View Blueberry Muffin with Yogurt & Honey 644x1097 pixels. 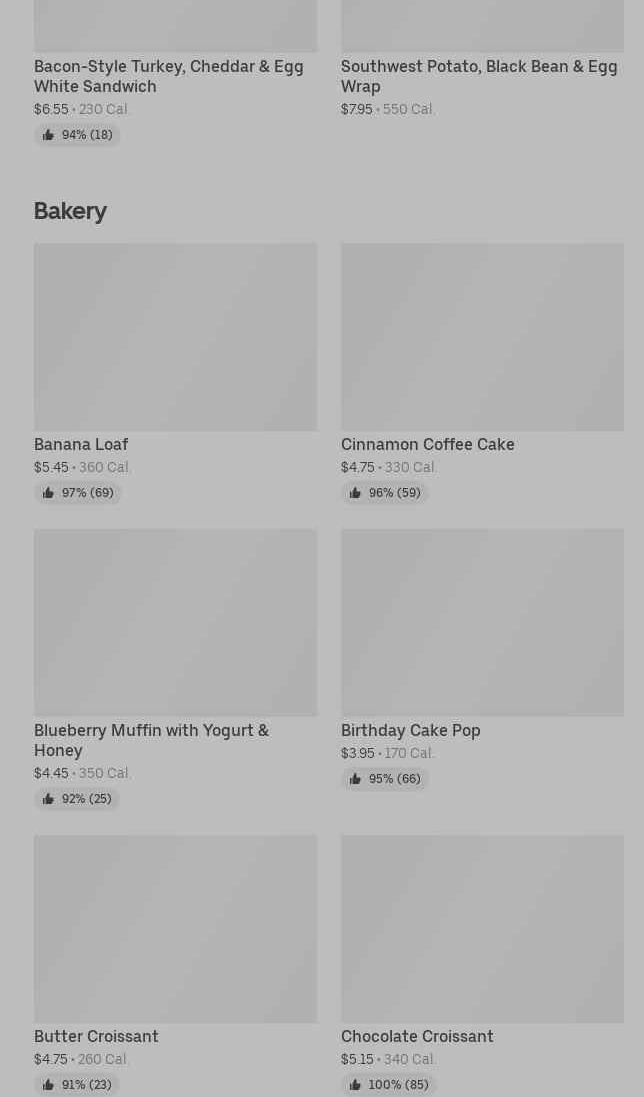[x=175, y=623]
